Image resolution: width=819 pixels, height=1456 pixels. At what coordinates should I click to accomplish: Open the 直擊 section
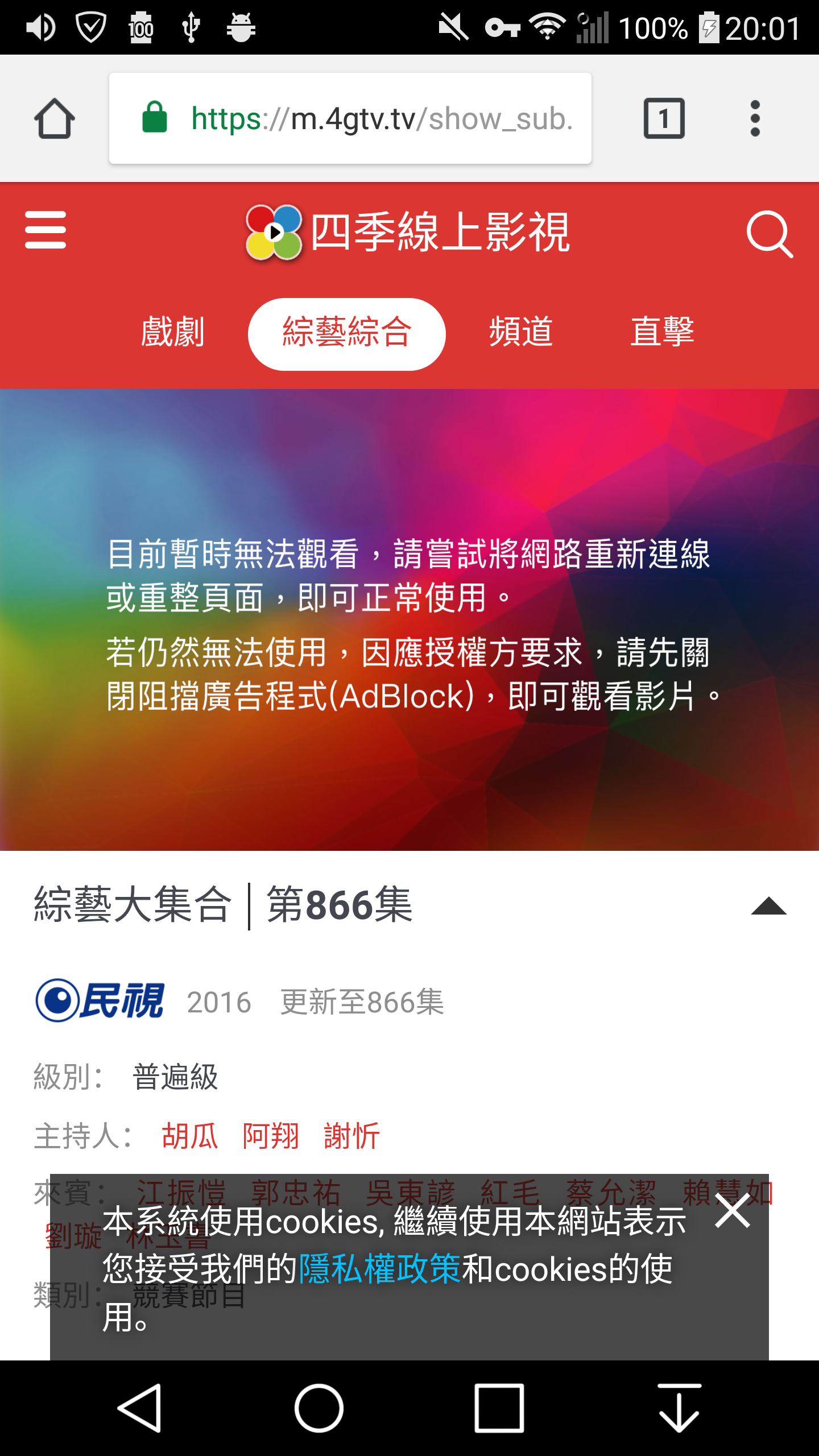pyautogui.click(x=664, y=333)
